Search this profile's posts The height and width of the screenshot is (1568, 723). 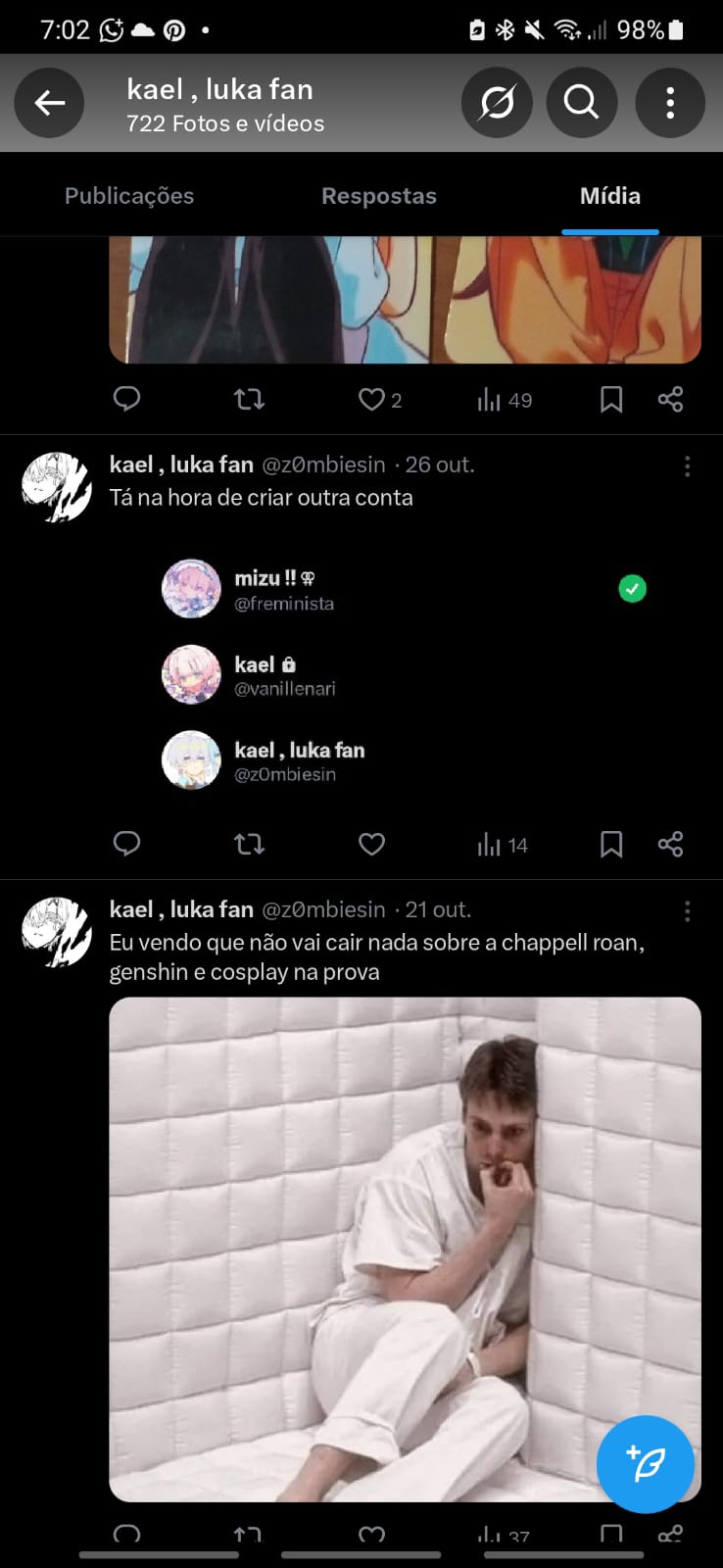[x=581, y=102]
